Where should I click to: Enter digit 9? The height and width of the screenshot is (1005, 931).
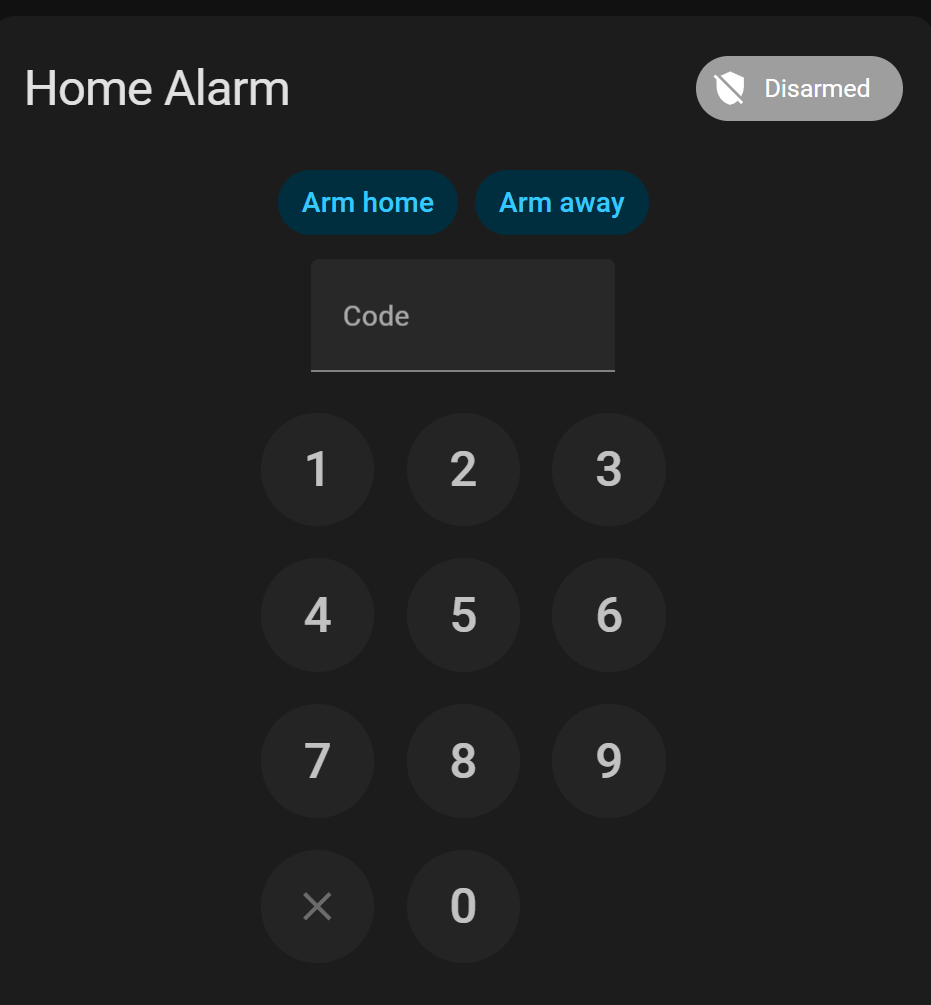[608, 761]
